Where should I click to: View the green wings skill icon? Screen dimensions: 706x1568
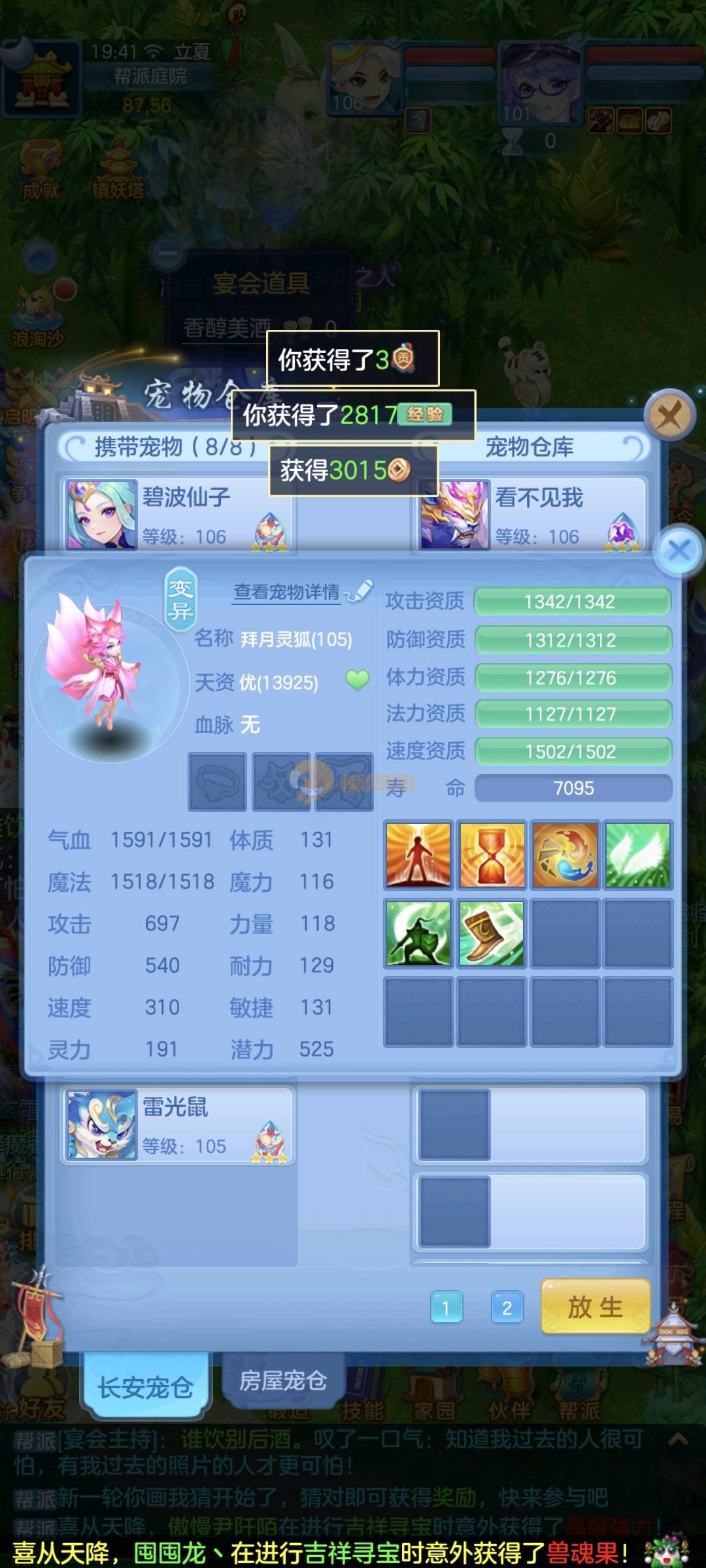637,855
